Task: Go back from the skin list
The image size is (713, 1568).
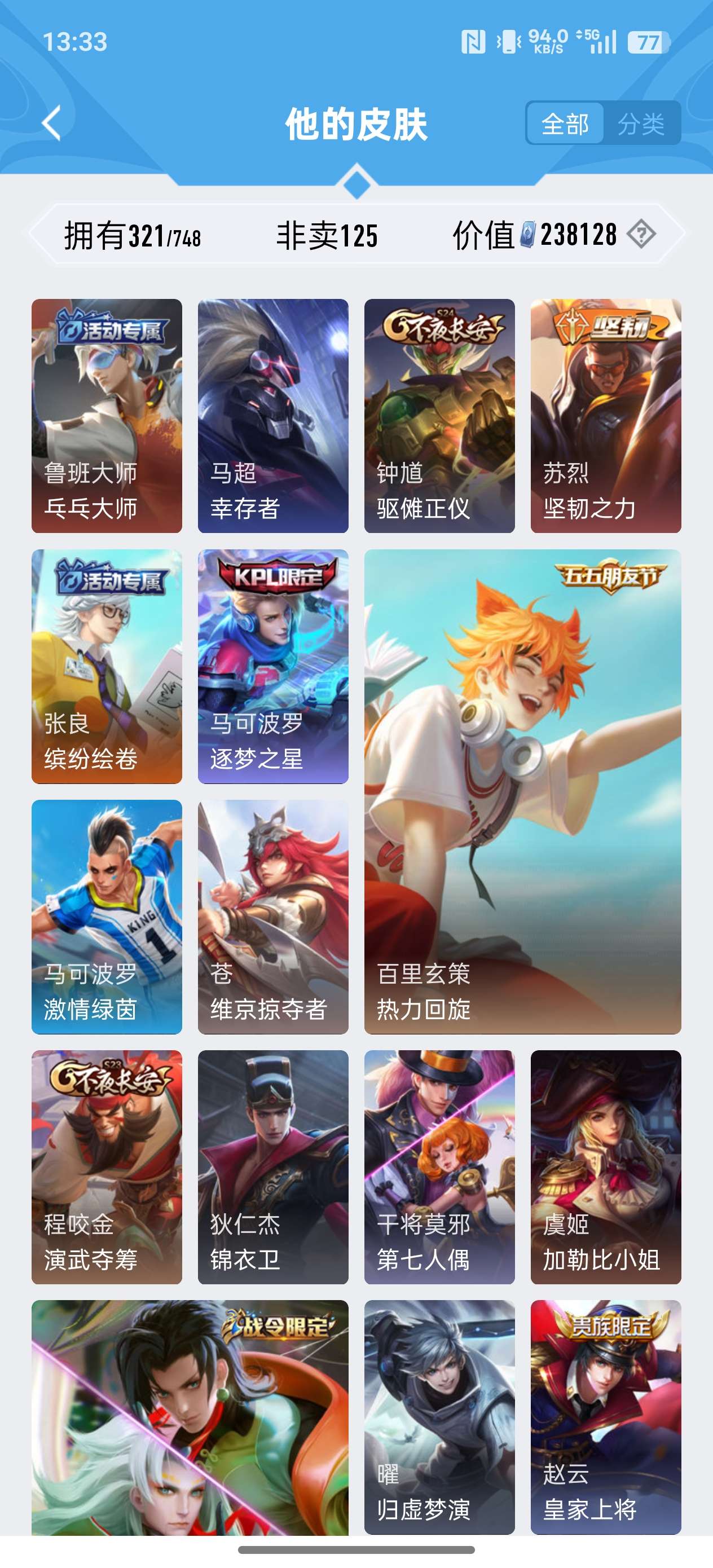Action: click(52, 123)
